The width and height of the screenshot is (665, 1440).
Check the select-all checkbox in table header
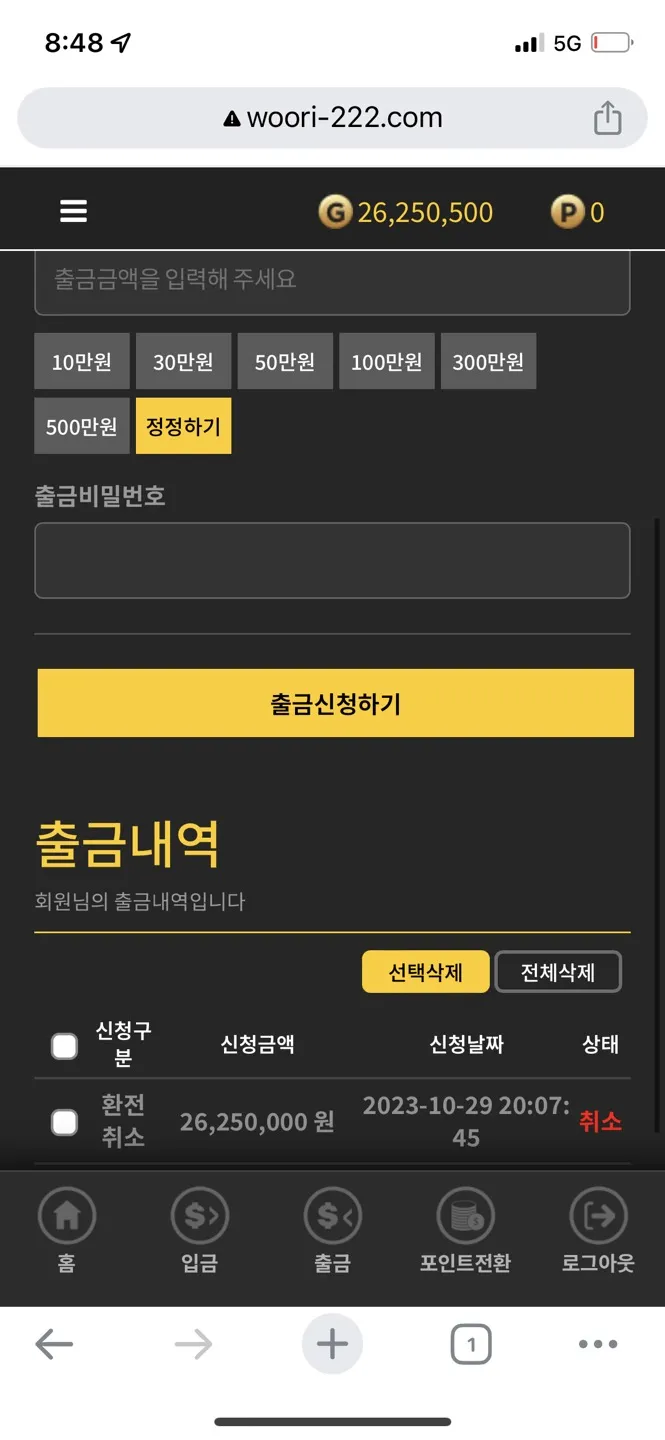64,1046
